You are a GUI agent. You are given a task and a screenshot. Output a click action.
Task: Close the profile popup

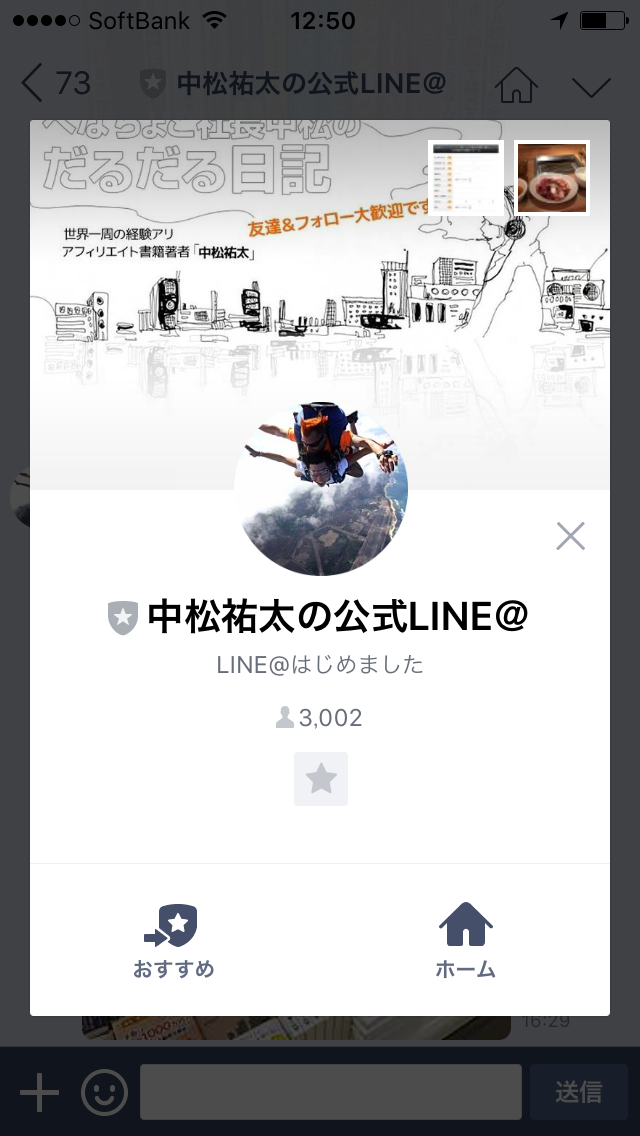570,537
